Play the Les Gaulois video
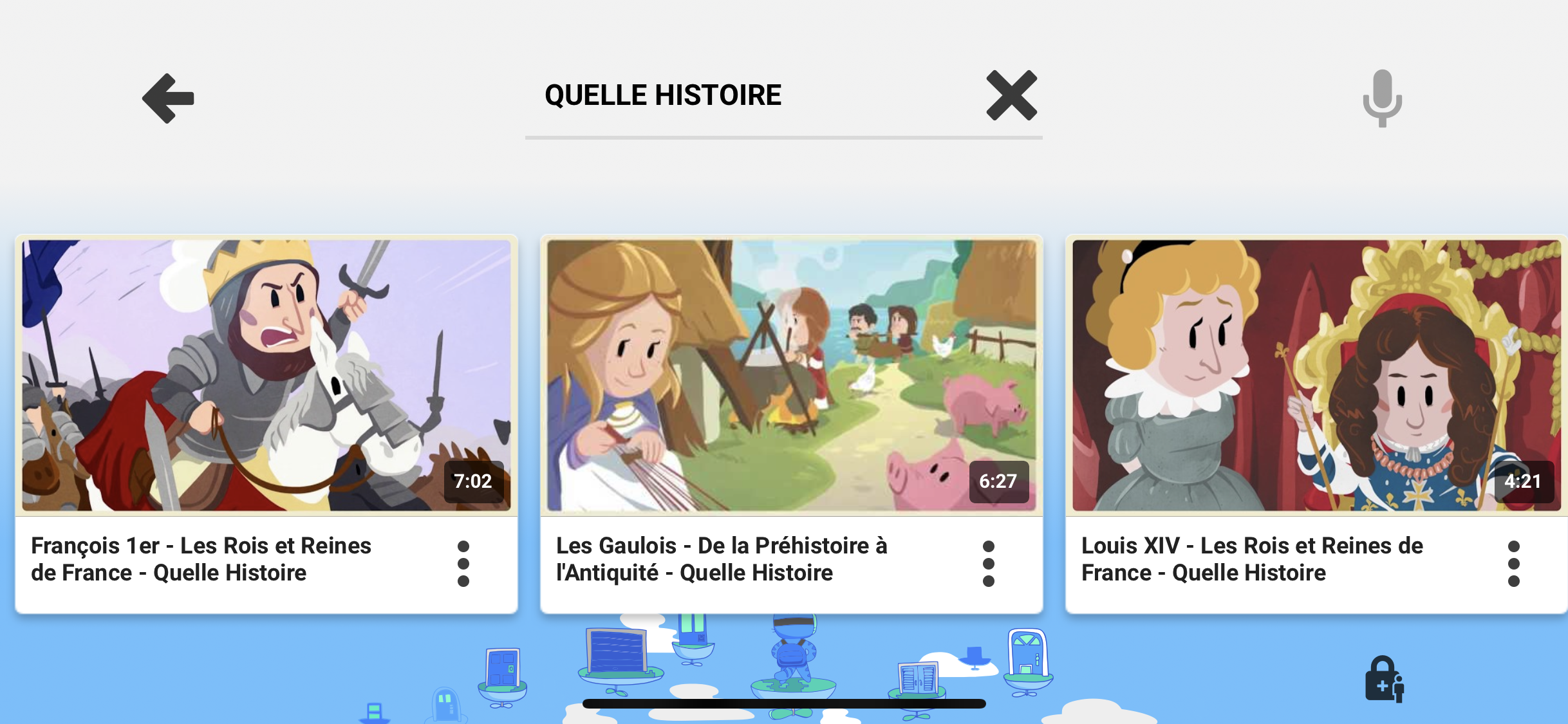 coord(791,375)
